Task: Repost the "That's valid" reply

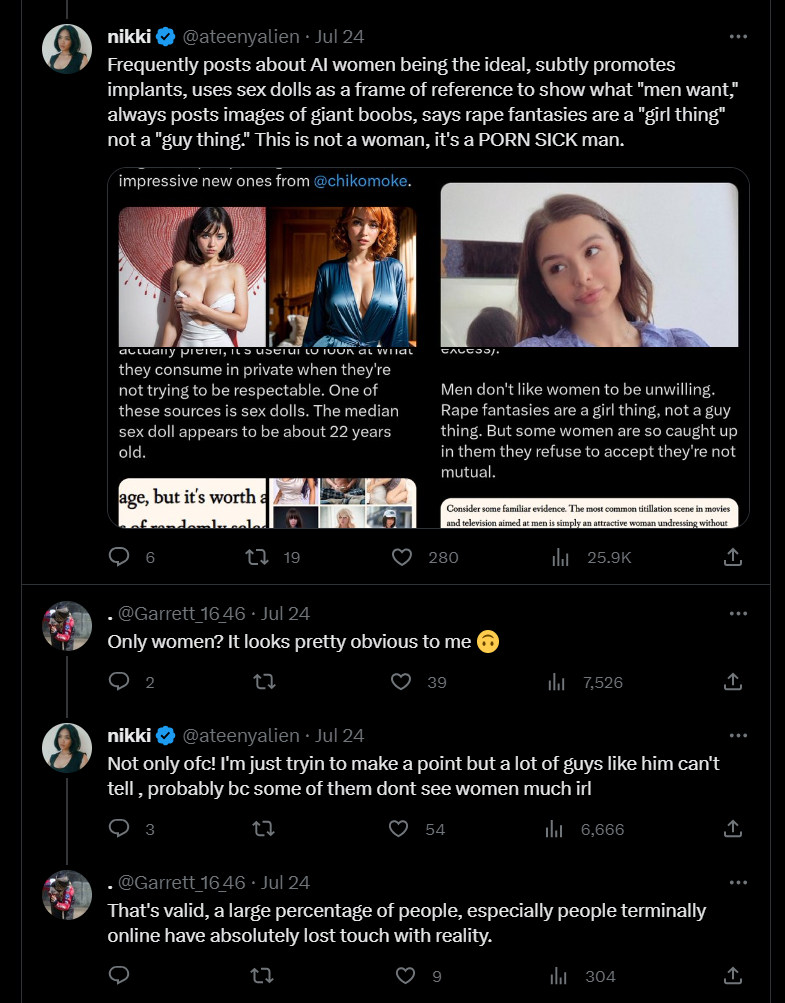Action: pos(264,976)
